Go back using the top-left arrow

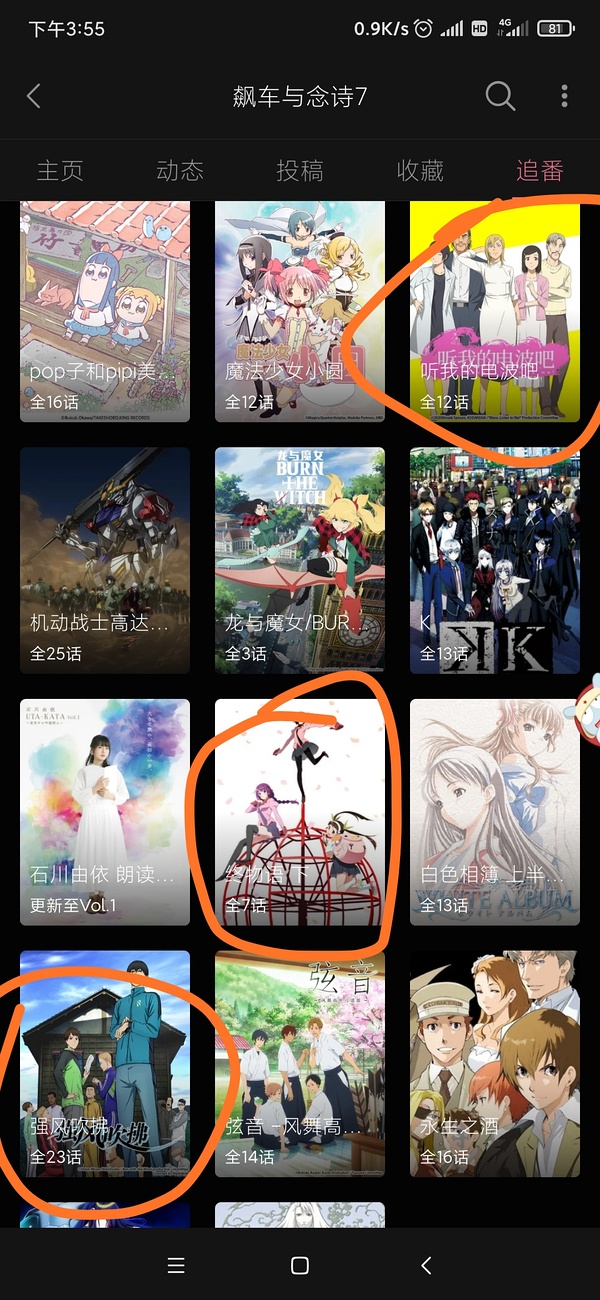click(34, 96)
